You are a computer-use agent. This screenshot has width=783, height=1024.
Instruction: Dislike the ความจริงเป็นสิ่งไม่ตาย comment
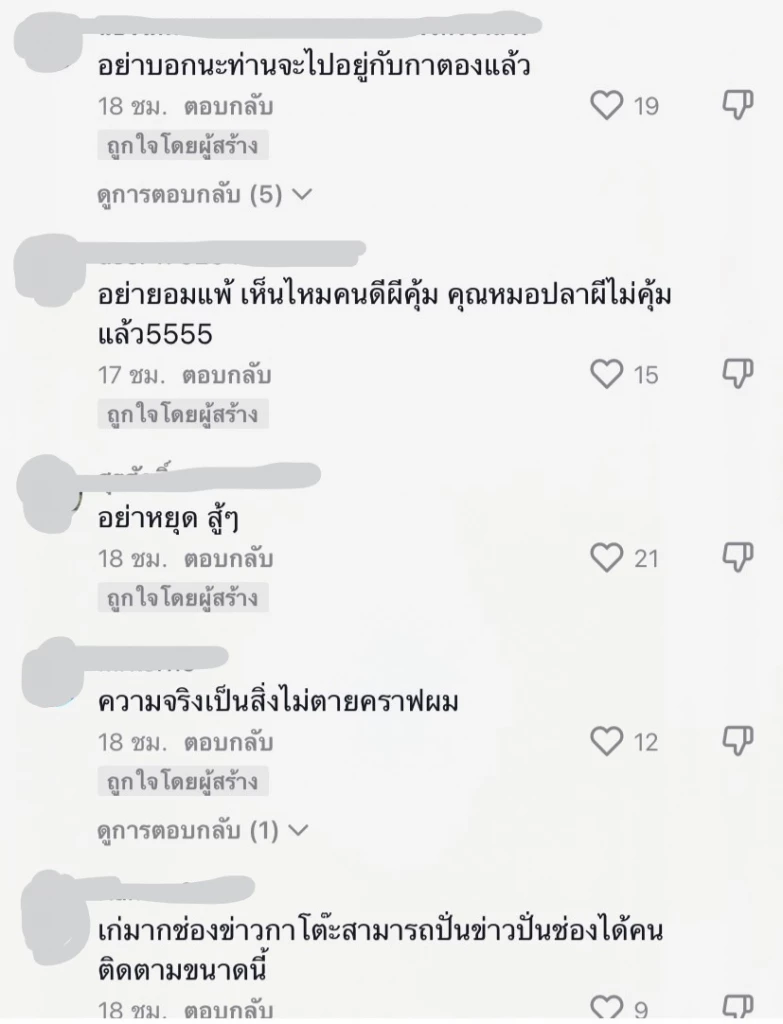pyautogui.click(x=737, y=741)
